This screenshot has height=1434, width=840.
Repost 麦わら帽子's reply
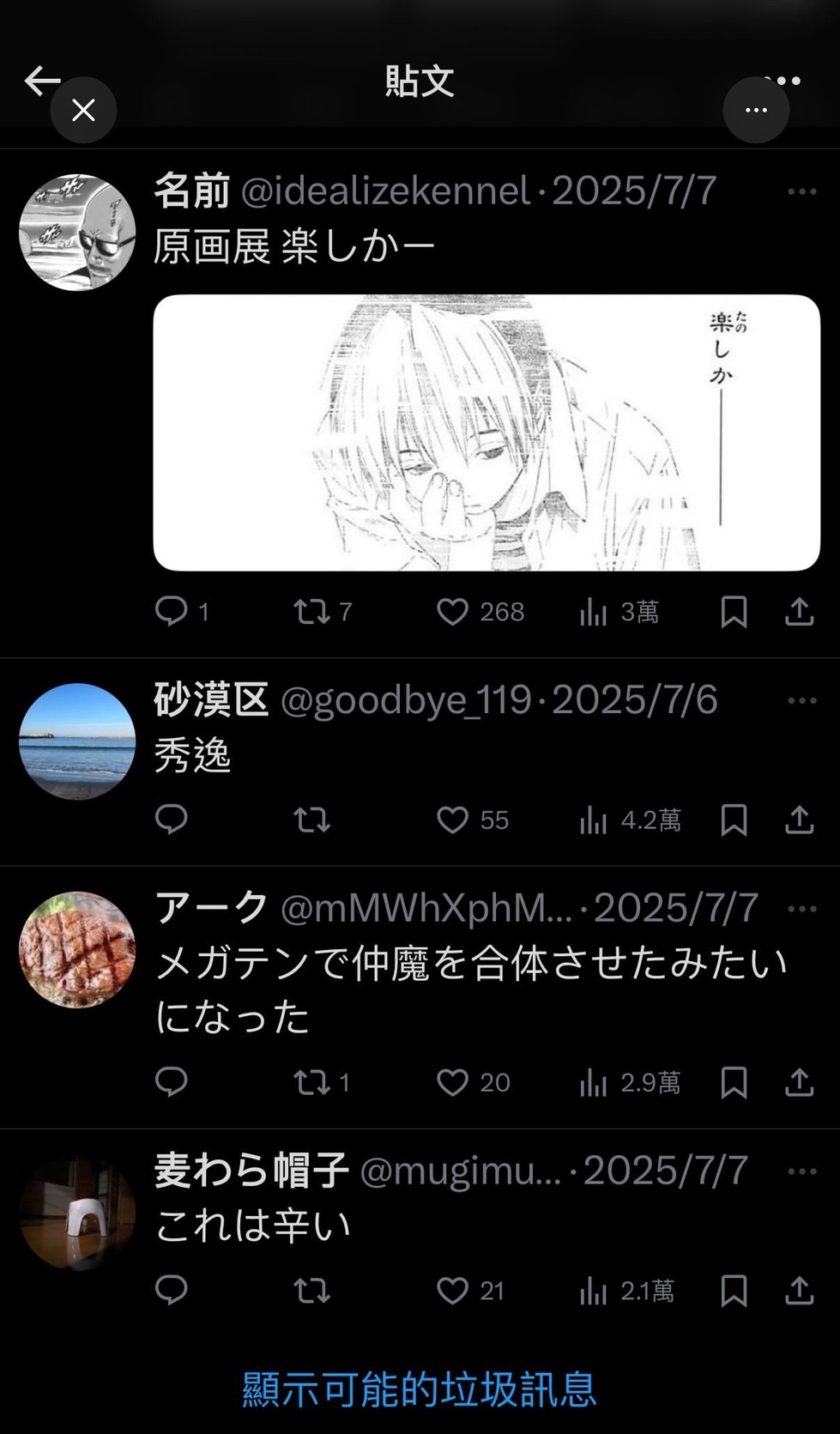[x=311, y=1291]
